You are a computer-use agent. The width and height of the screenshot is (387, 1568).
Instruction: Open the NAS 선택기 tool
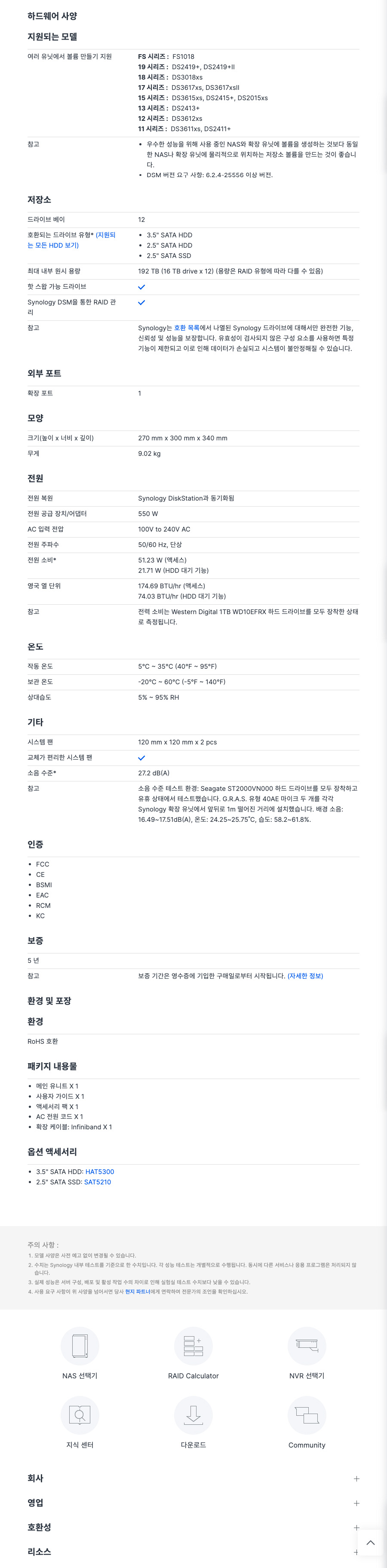pyautogui.click(x=80, y=1353)
